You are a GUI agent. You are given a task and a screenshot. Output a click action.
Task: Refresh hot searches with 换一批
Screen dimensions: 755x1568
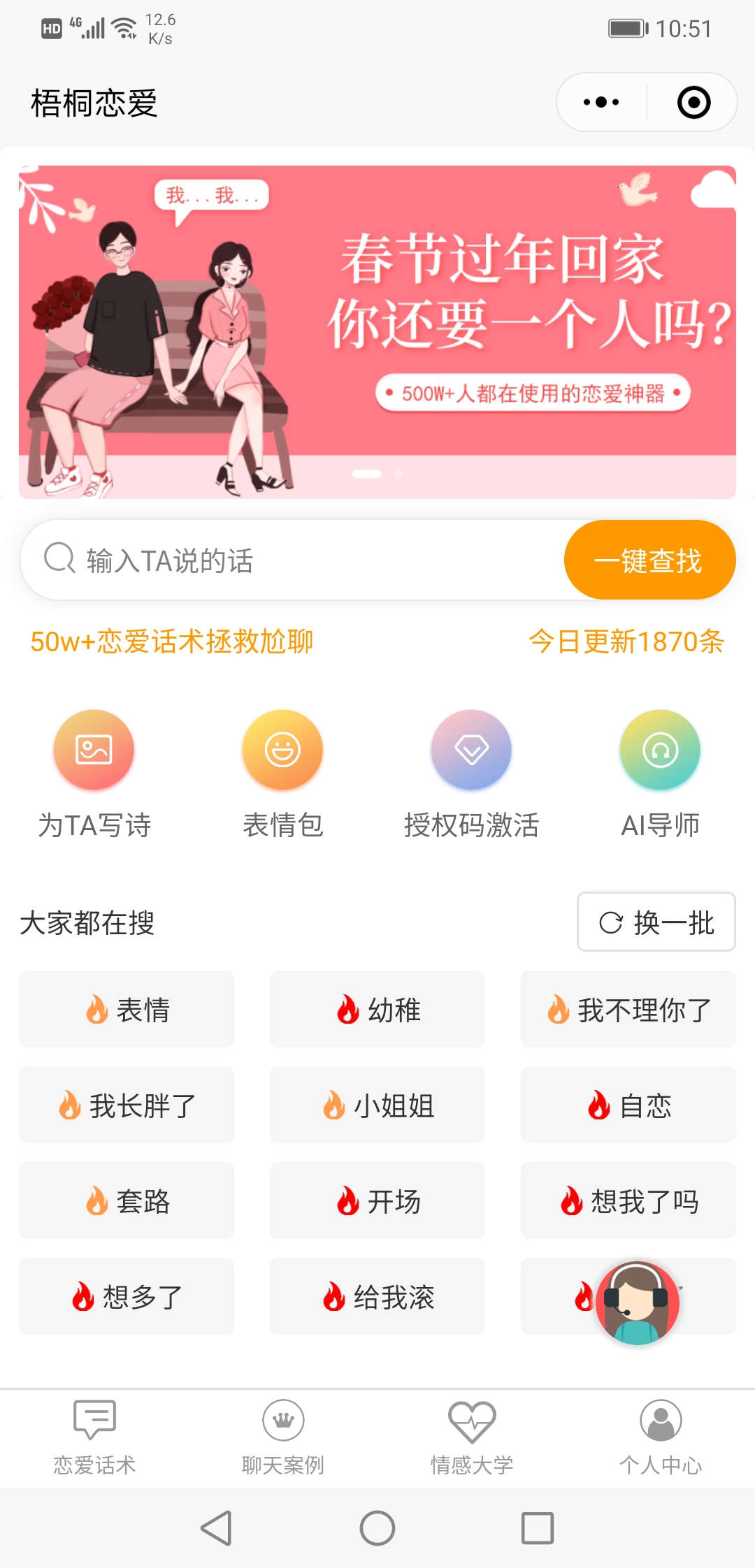tap(656, 922)
